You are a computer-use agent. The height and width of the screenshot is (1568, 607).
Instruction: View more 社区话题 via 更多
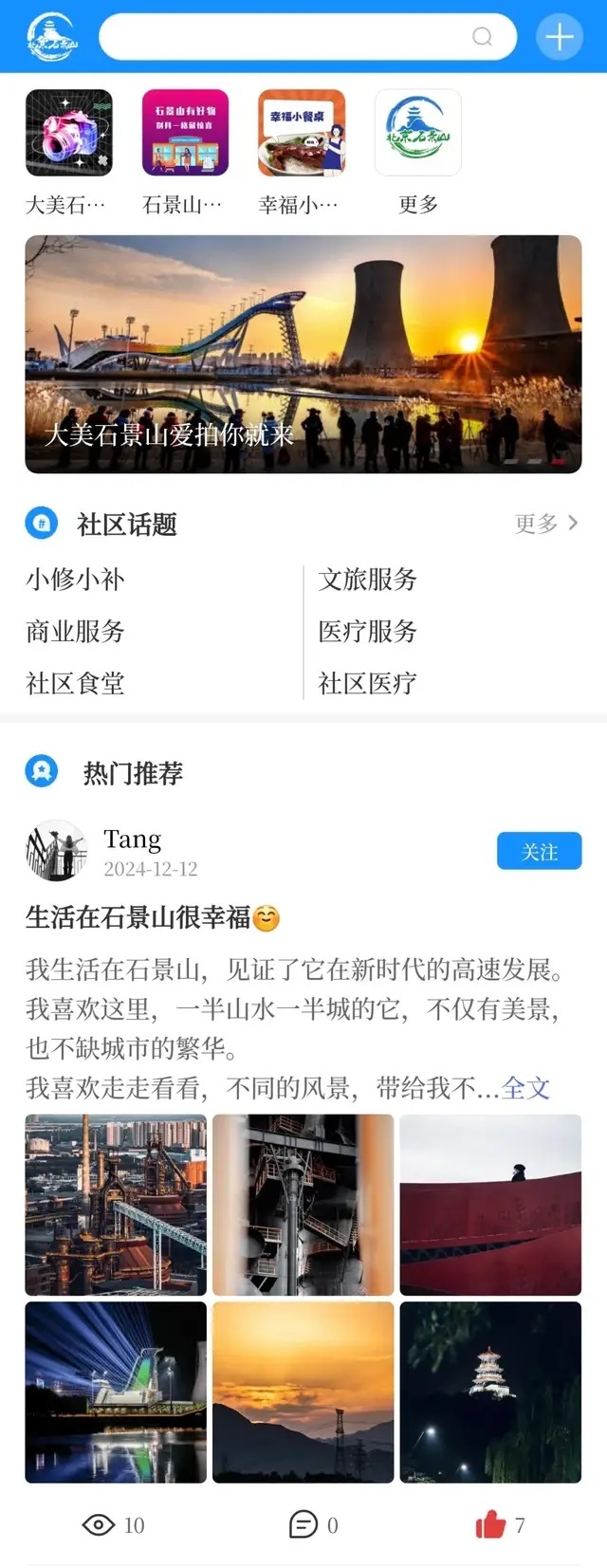(546, 524)
